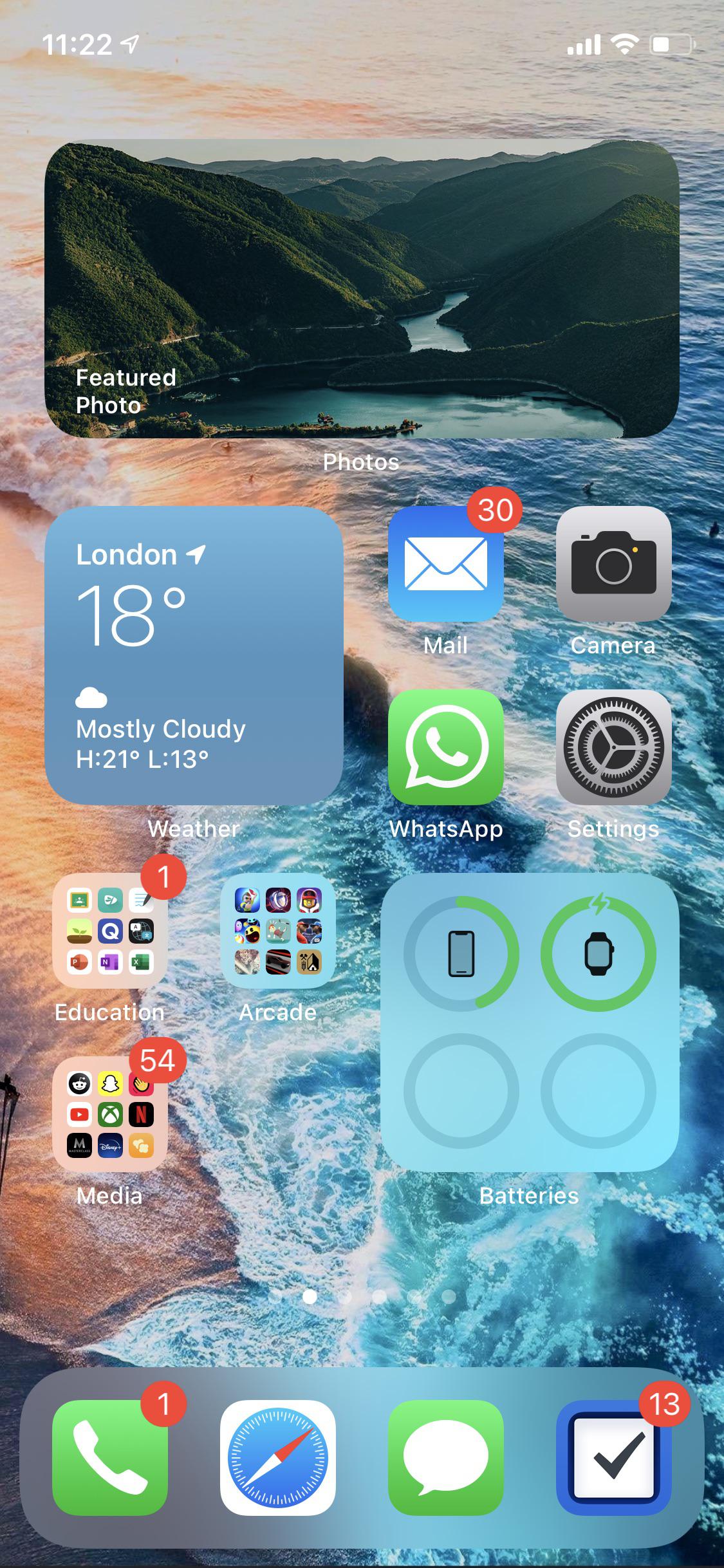724x1568 pixels.
Task: Open WhatsApp
Action: [446, 748]
